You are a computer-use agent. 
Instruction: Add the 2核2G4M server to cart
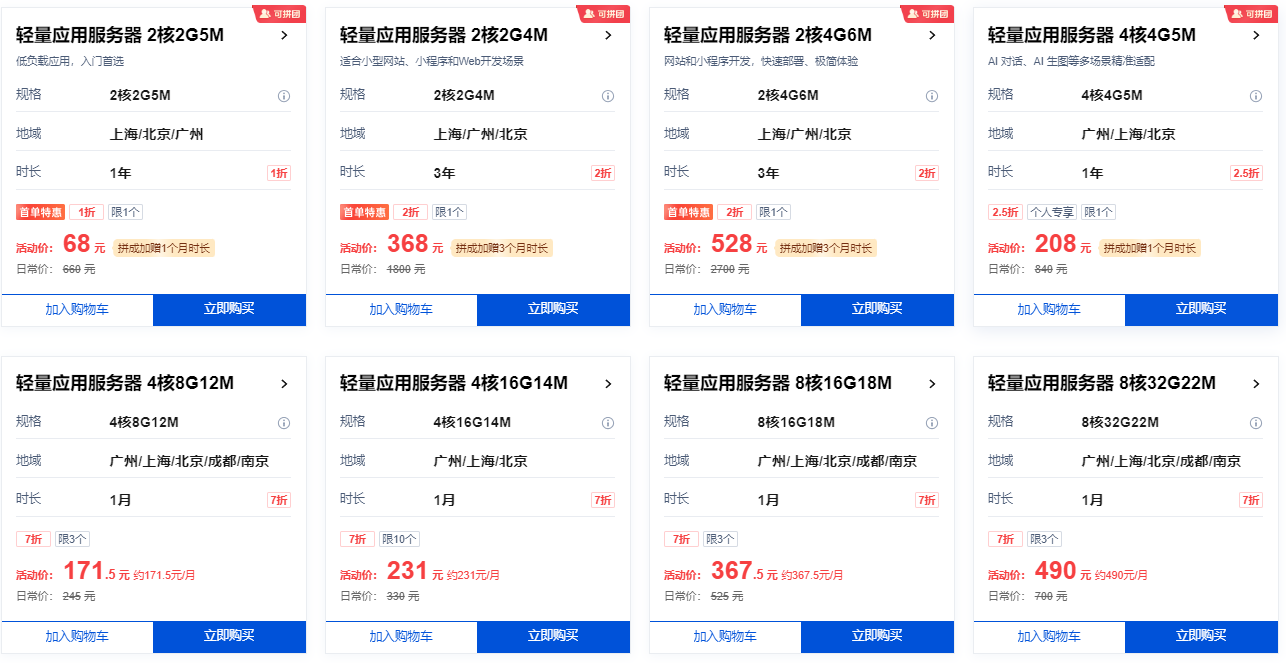(401, 309)
